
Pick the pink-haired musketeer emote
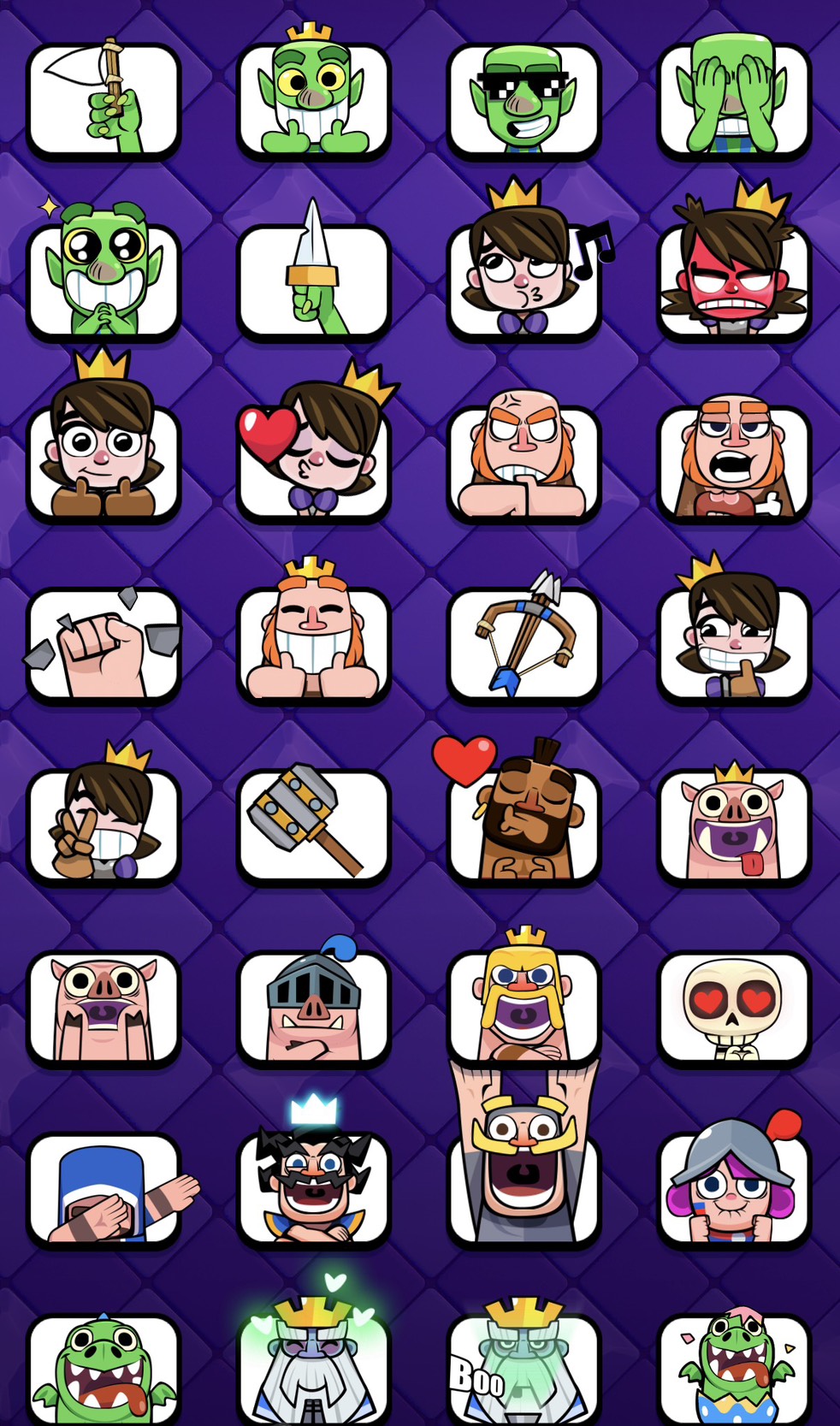[734, 1187]
